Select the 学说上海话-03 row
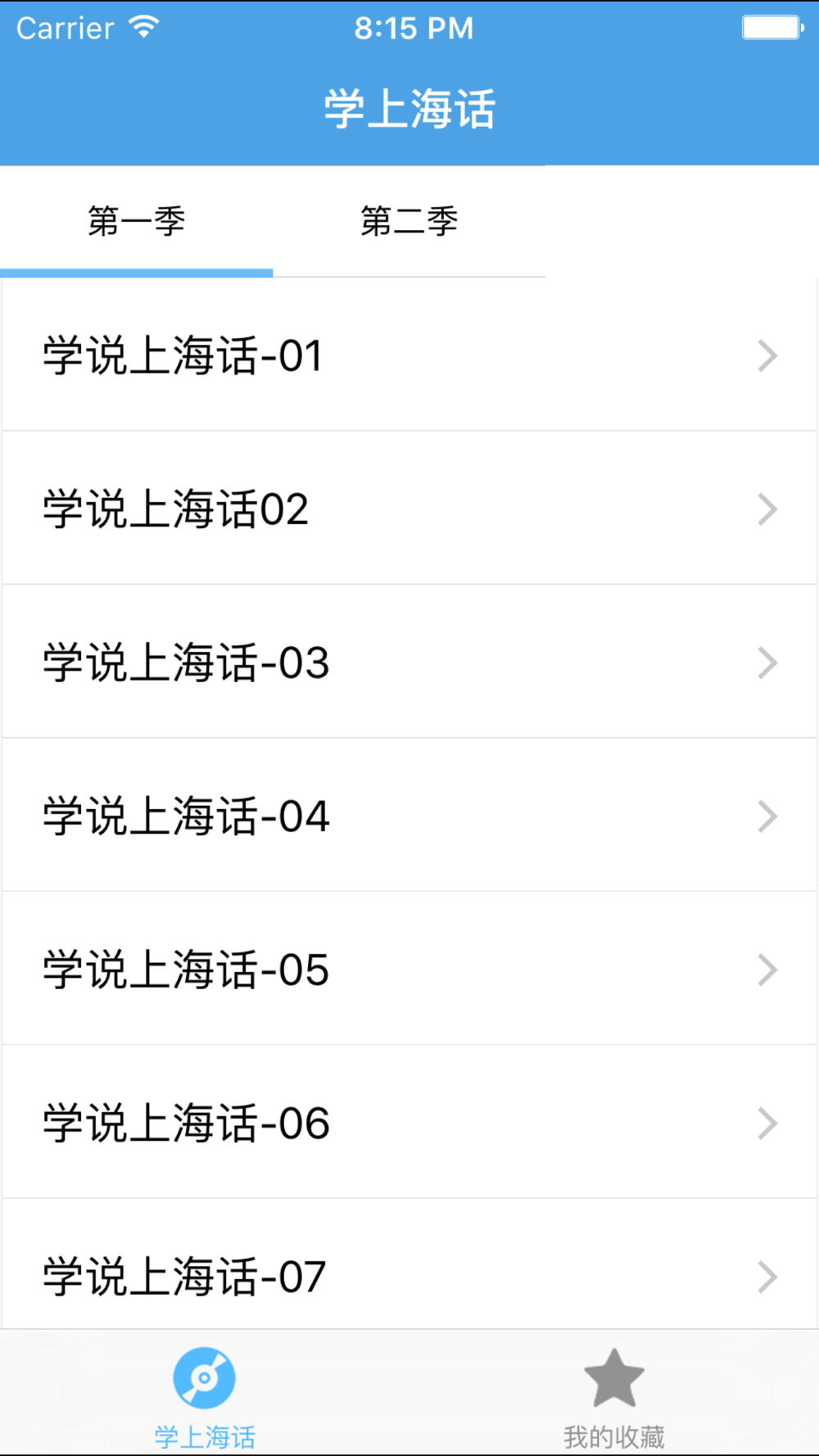 point(409,662)
